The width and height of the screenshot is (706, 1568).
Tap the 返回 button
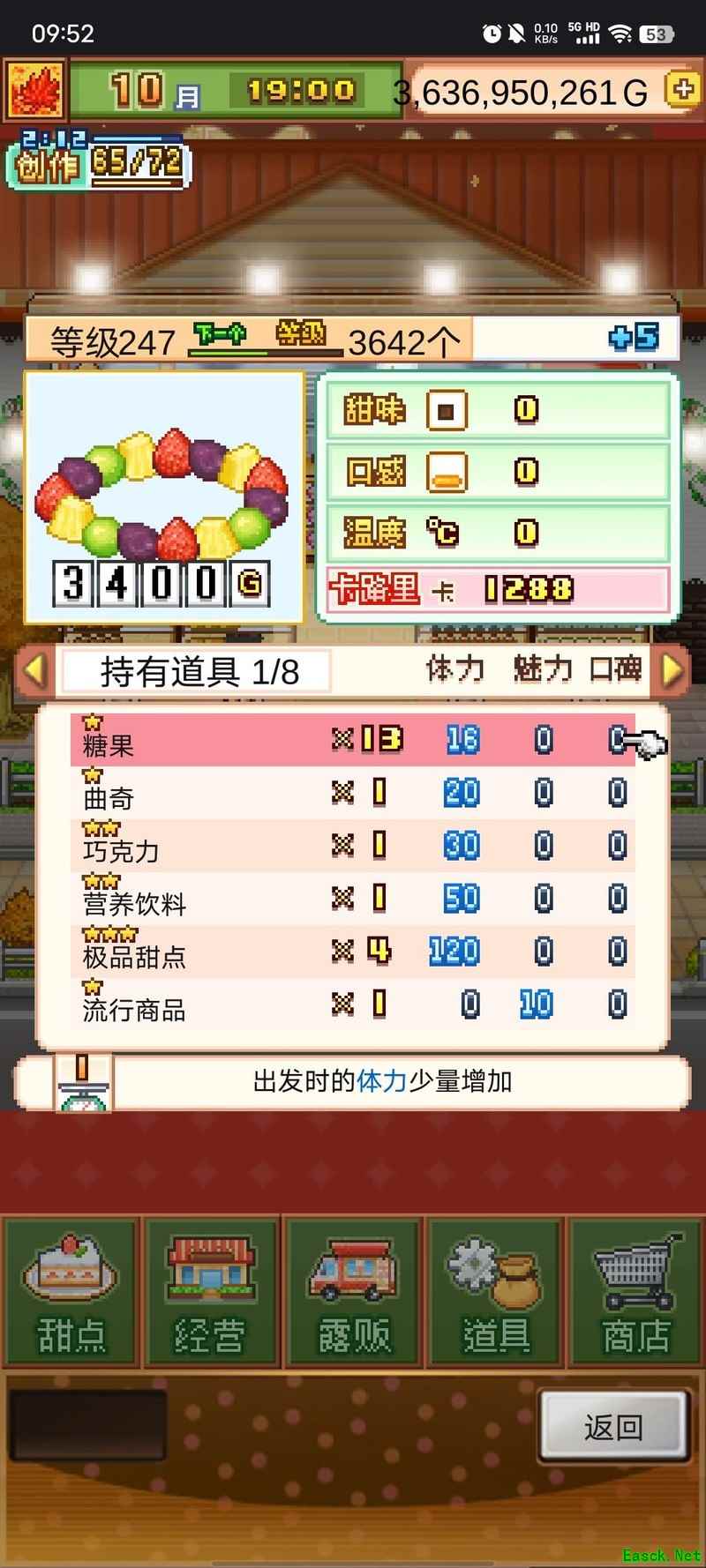click(613, 1426)
